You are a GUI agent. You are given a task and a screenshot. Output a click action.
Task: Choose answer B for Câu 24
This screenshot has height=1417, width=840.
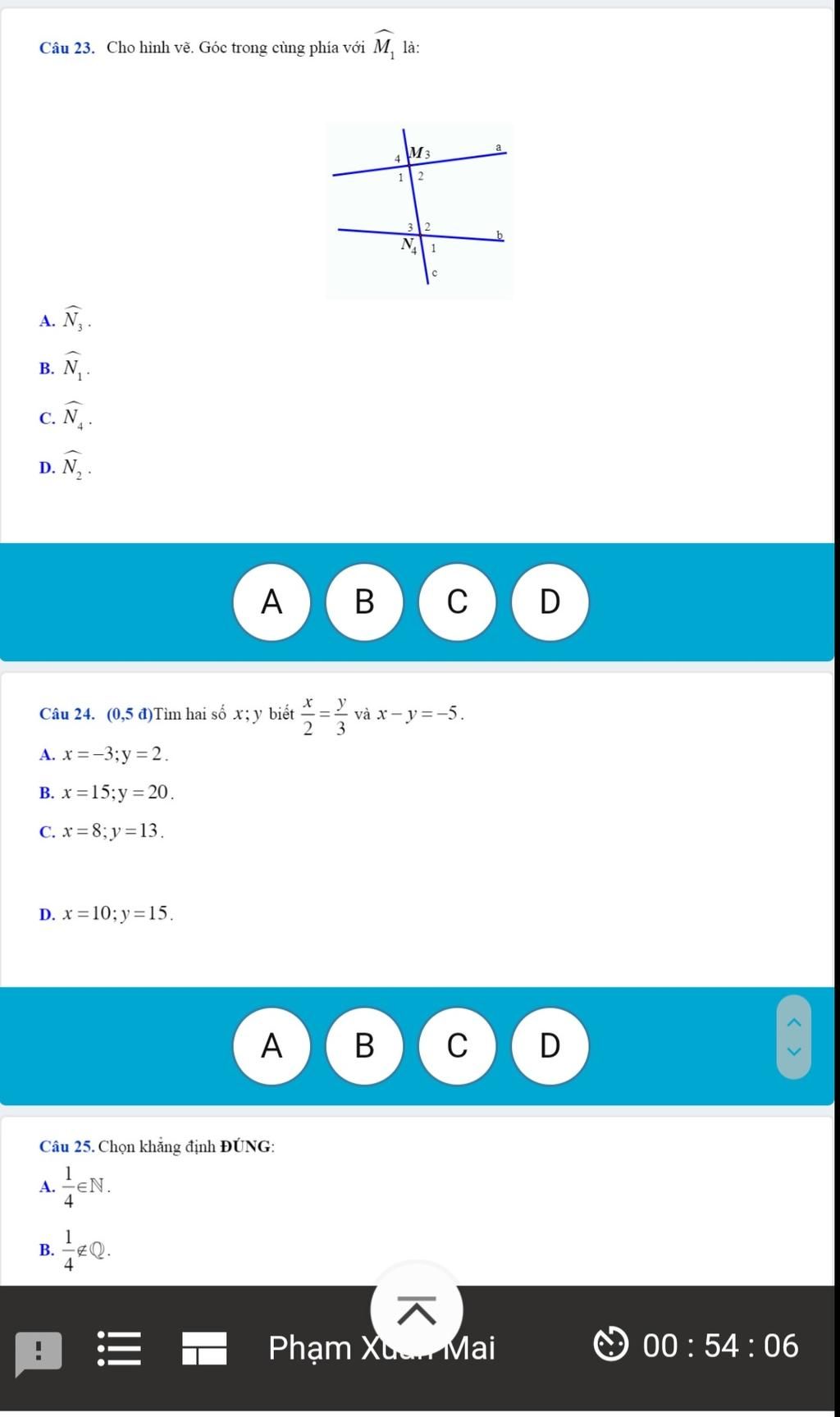364,1045
